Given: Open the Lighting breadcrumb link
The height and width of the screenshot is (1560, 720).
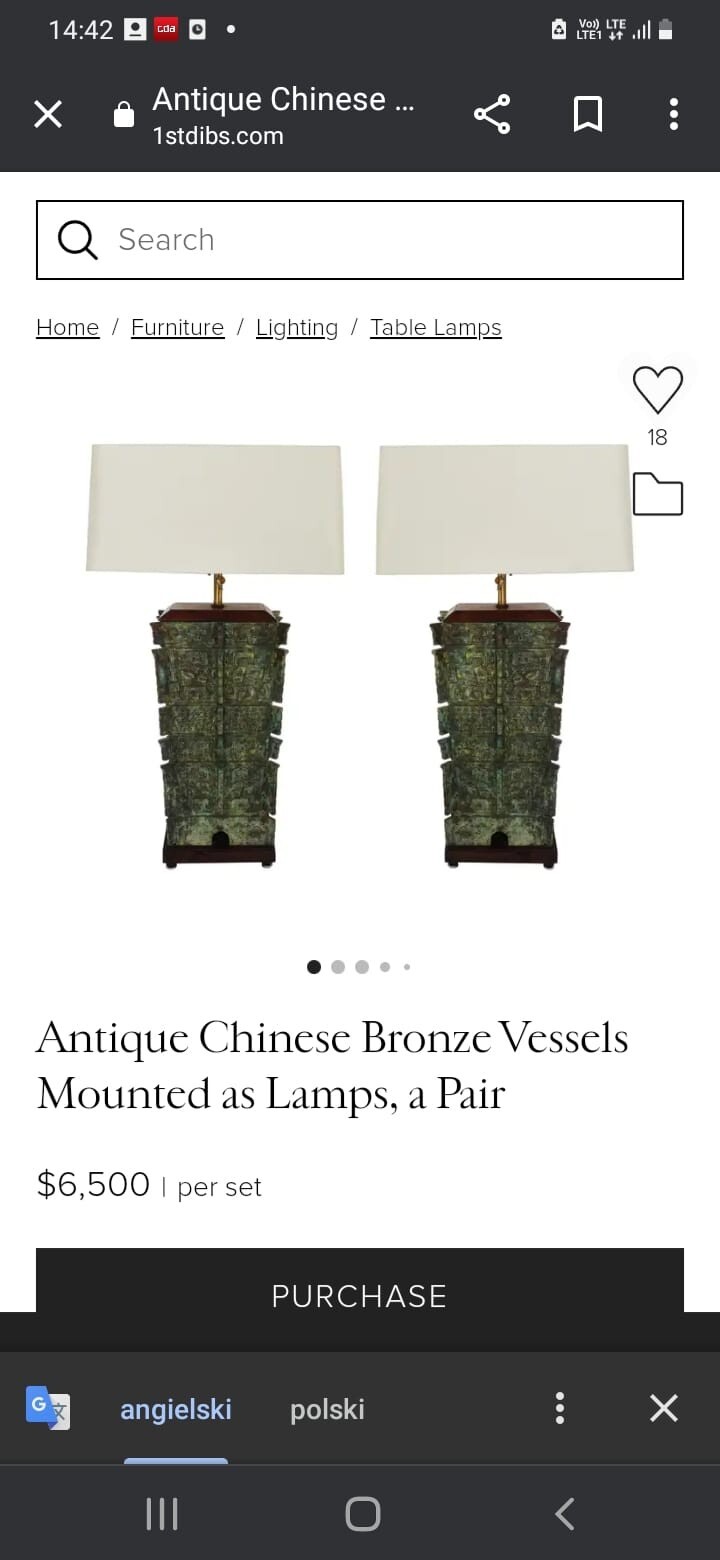Looking at the screenshot, I should pyautogui.click(x=297, y=328).
